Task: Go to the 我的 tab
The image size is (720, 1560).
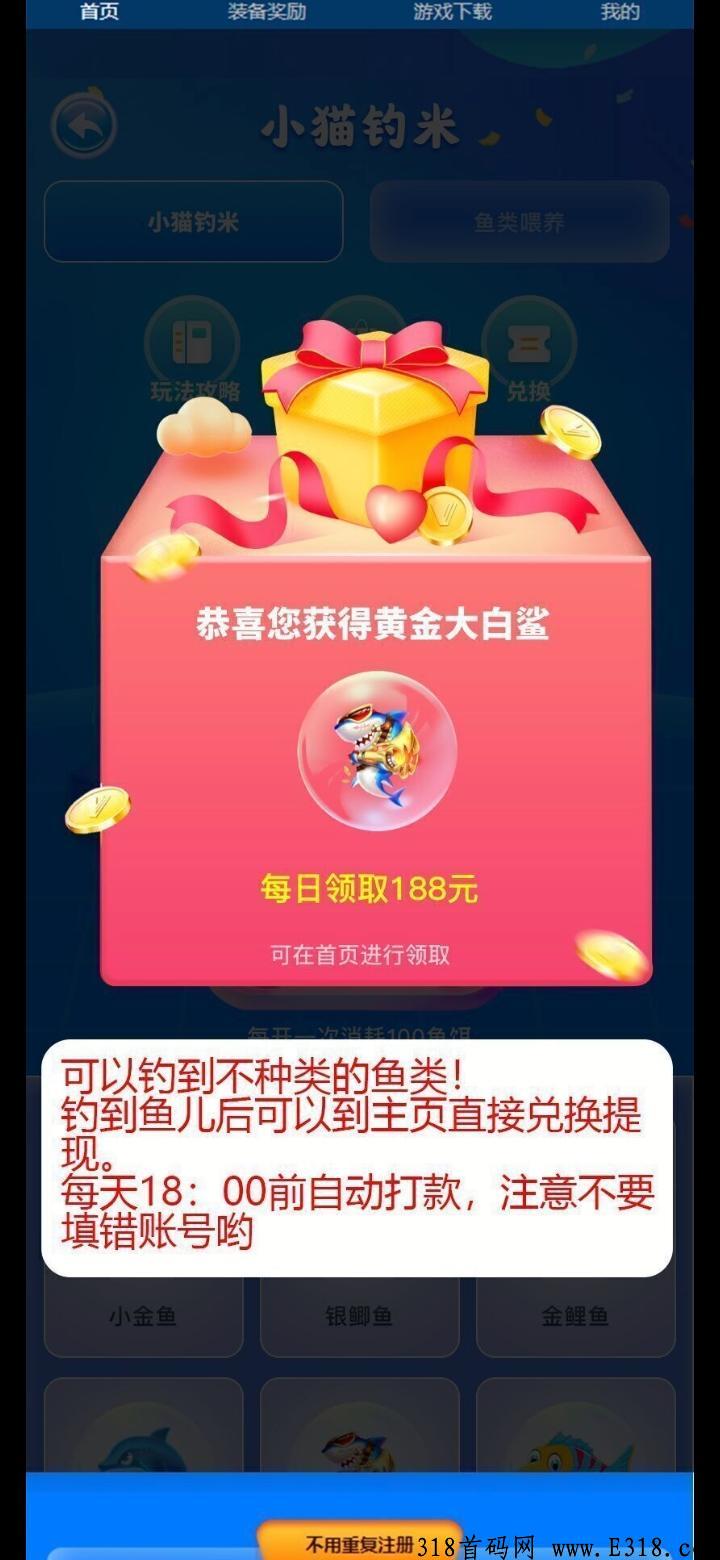Action: 619,12
